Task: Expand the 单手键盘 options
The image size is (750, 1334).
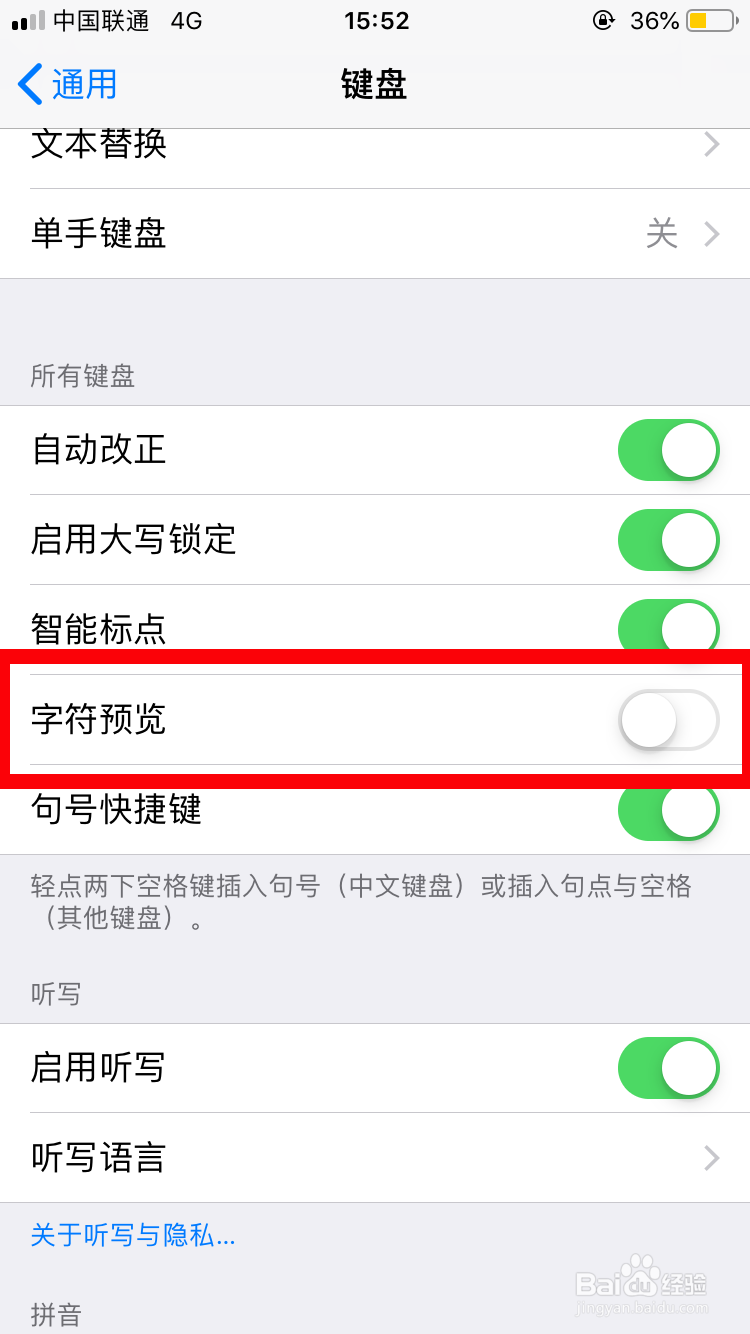Action: pos(375,233)
